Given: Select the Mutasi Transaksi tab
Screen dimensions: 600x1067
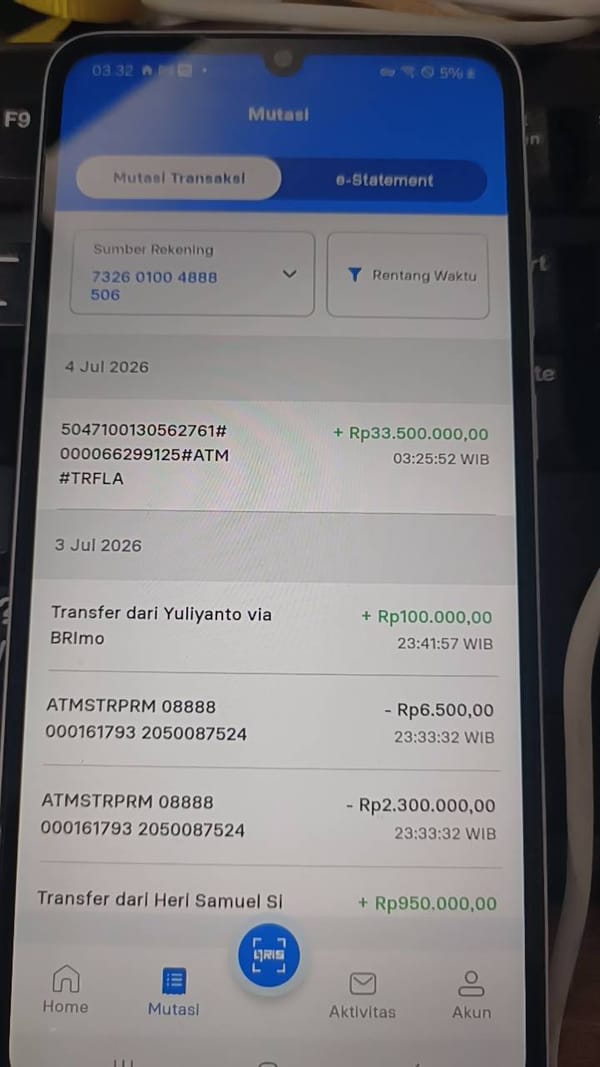Looking at the screenshot, I should [179, 178].
